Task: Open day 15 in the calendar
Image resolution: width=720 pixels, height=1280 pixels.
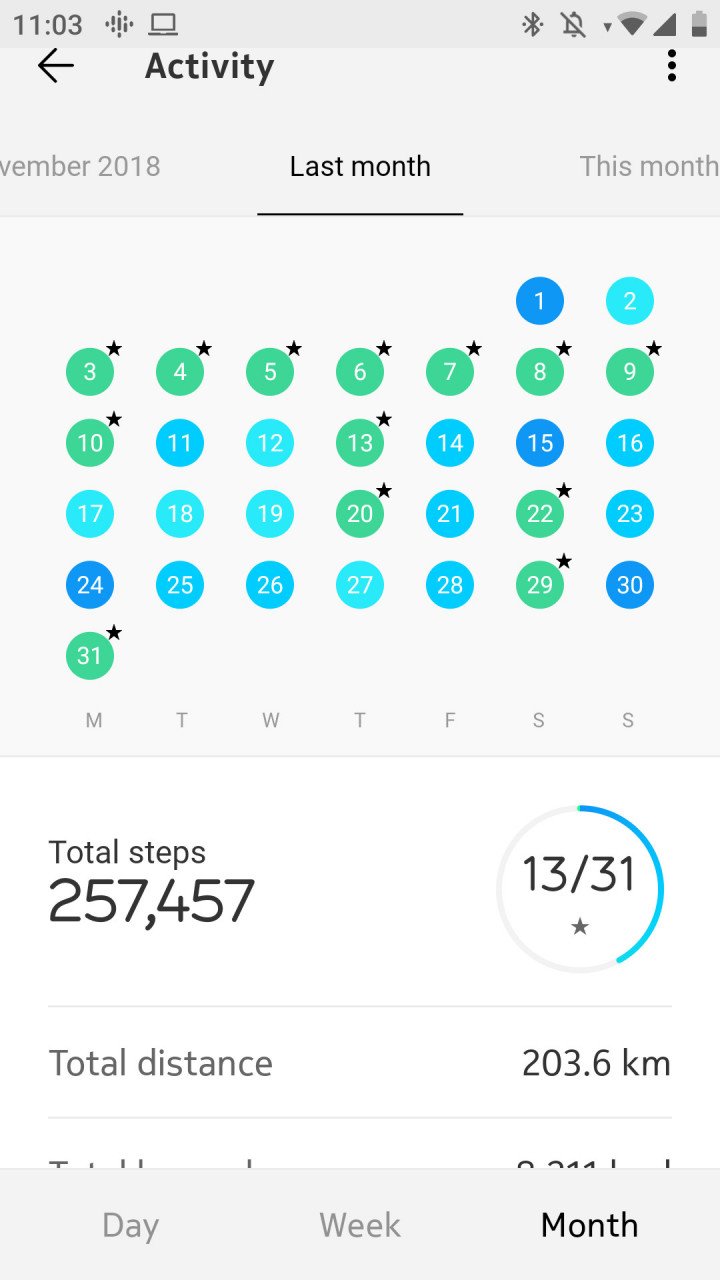Action: pos(540,443)
